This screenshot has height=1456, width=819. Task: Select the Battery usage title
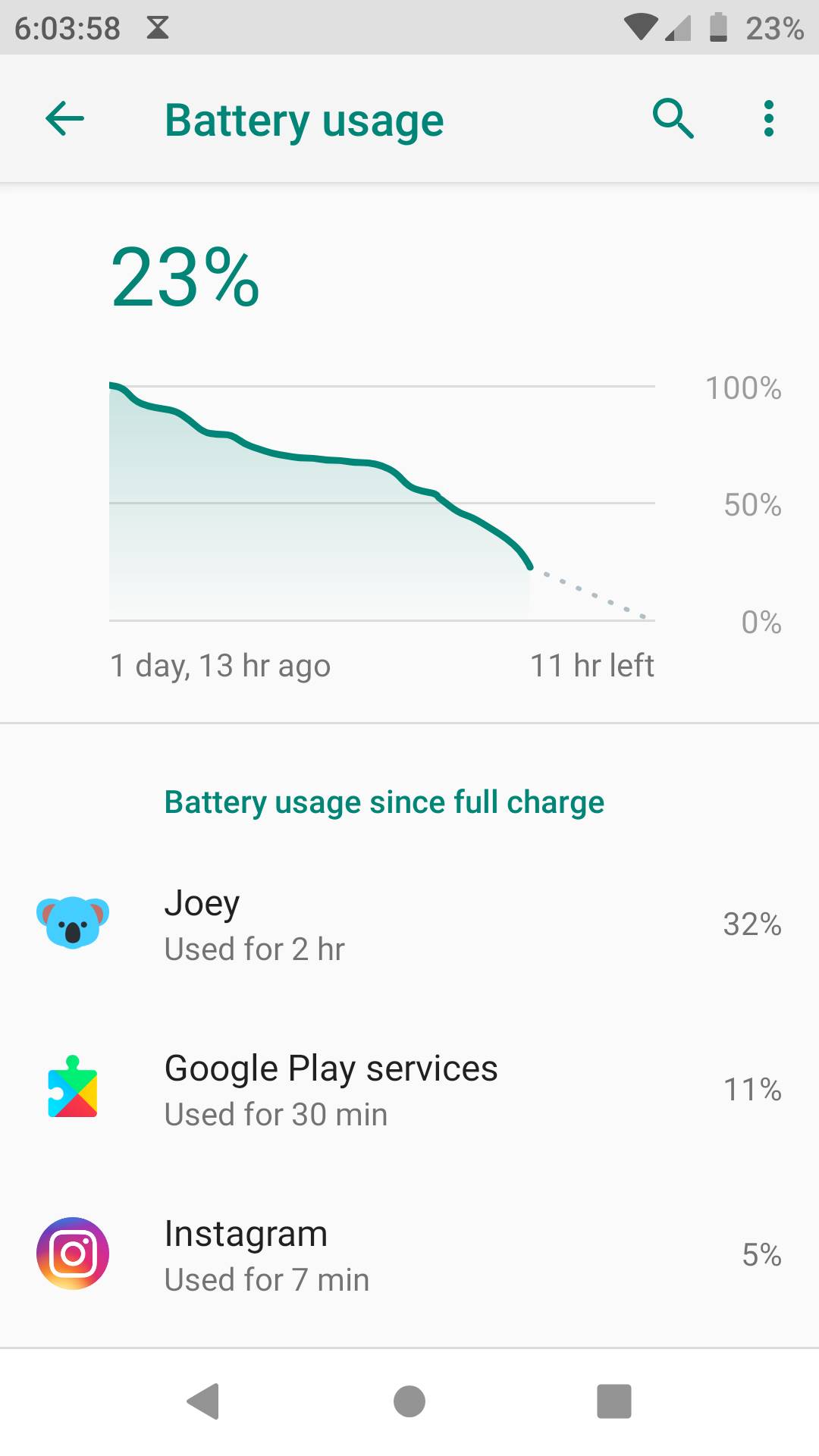coord(303,119)
